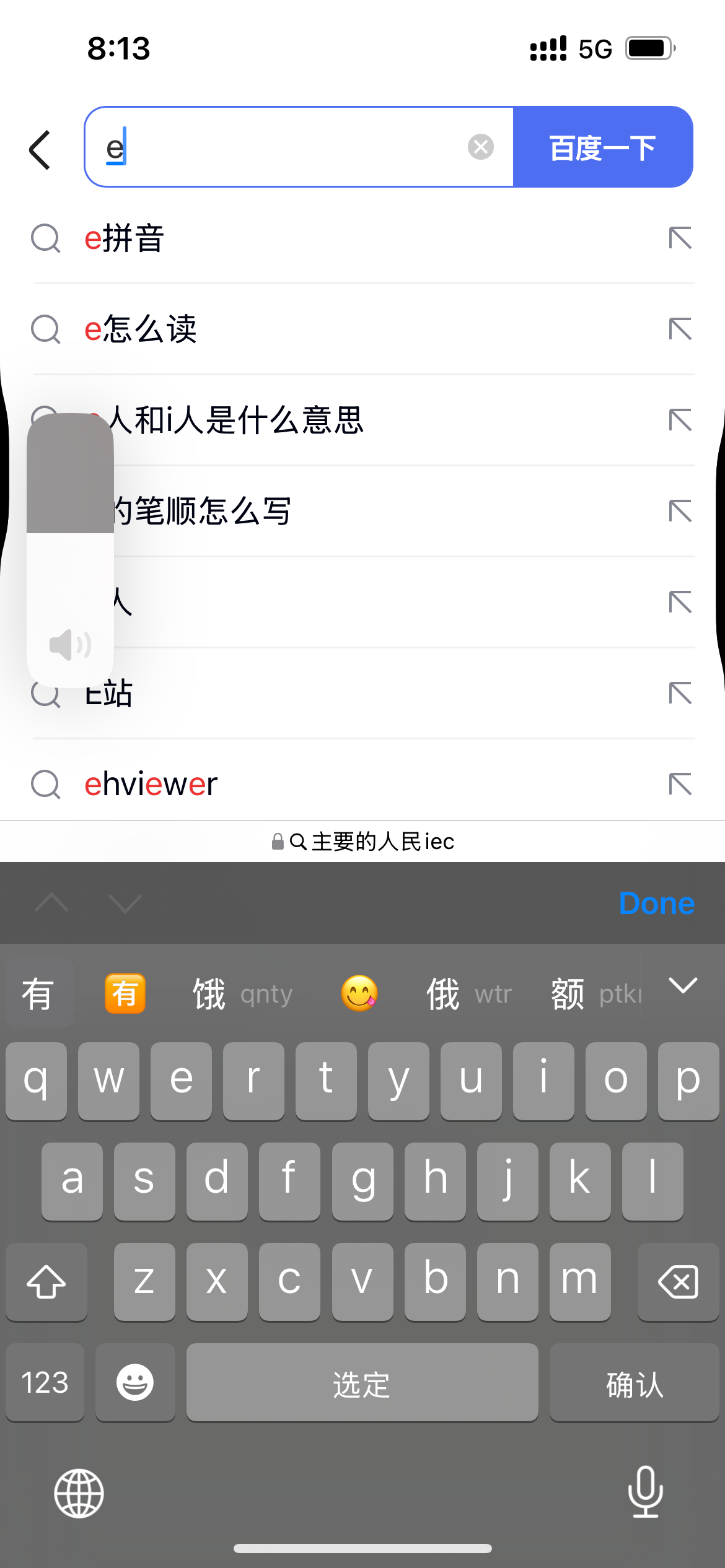Start dictation with the microphone
Viewport: 725px width, 1568px height.
point(645,1492)
